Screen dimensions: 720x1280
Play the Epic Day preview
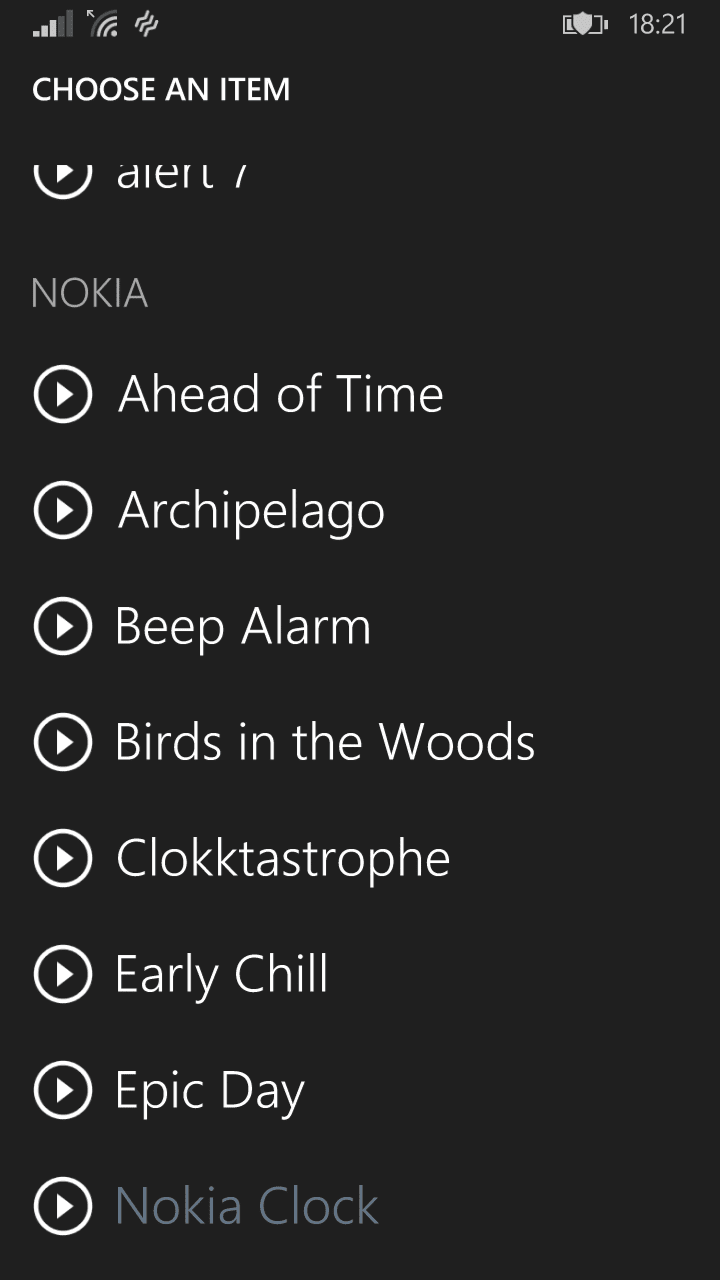63,1090
